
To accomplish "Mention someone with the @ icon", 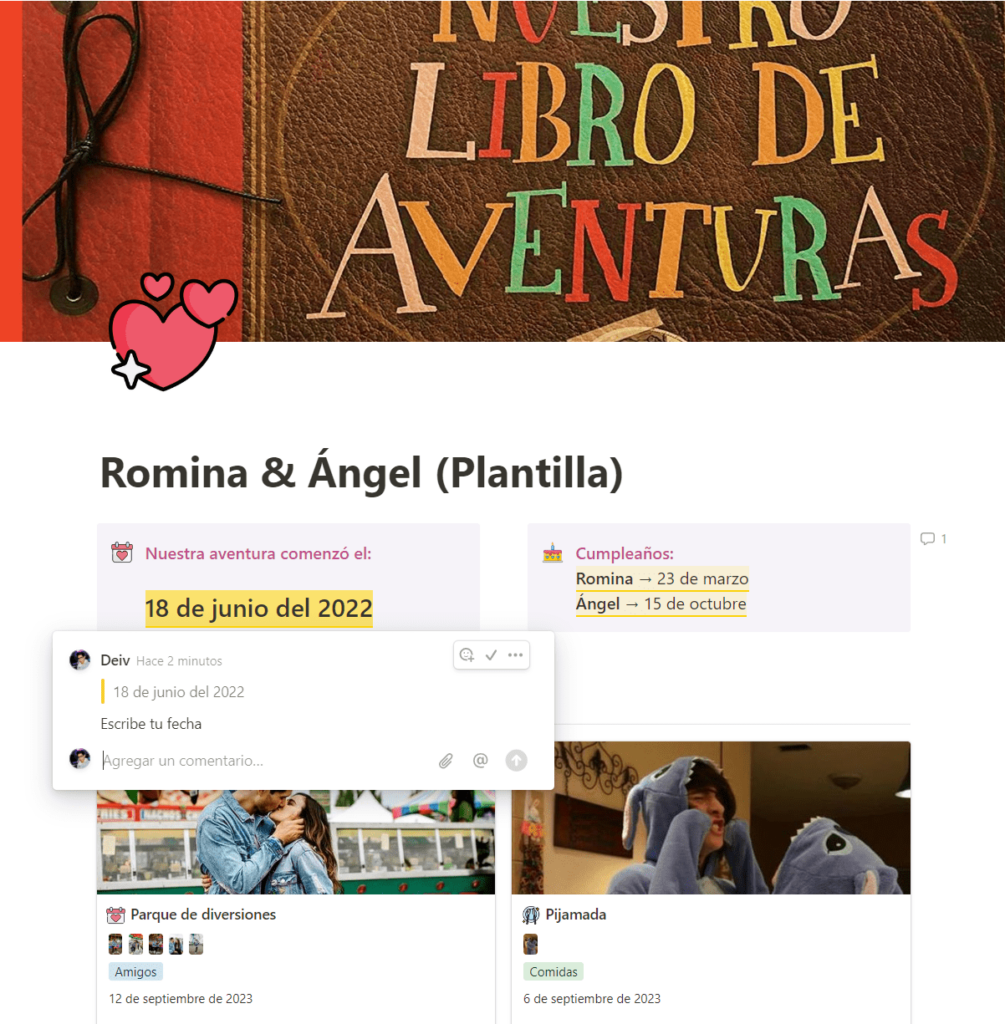I will click(x=480, y=761).
